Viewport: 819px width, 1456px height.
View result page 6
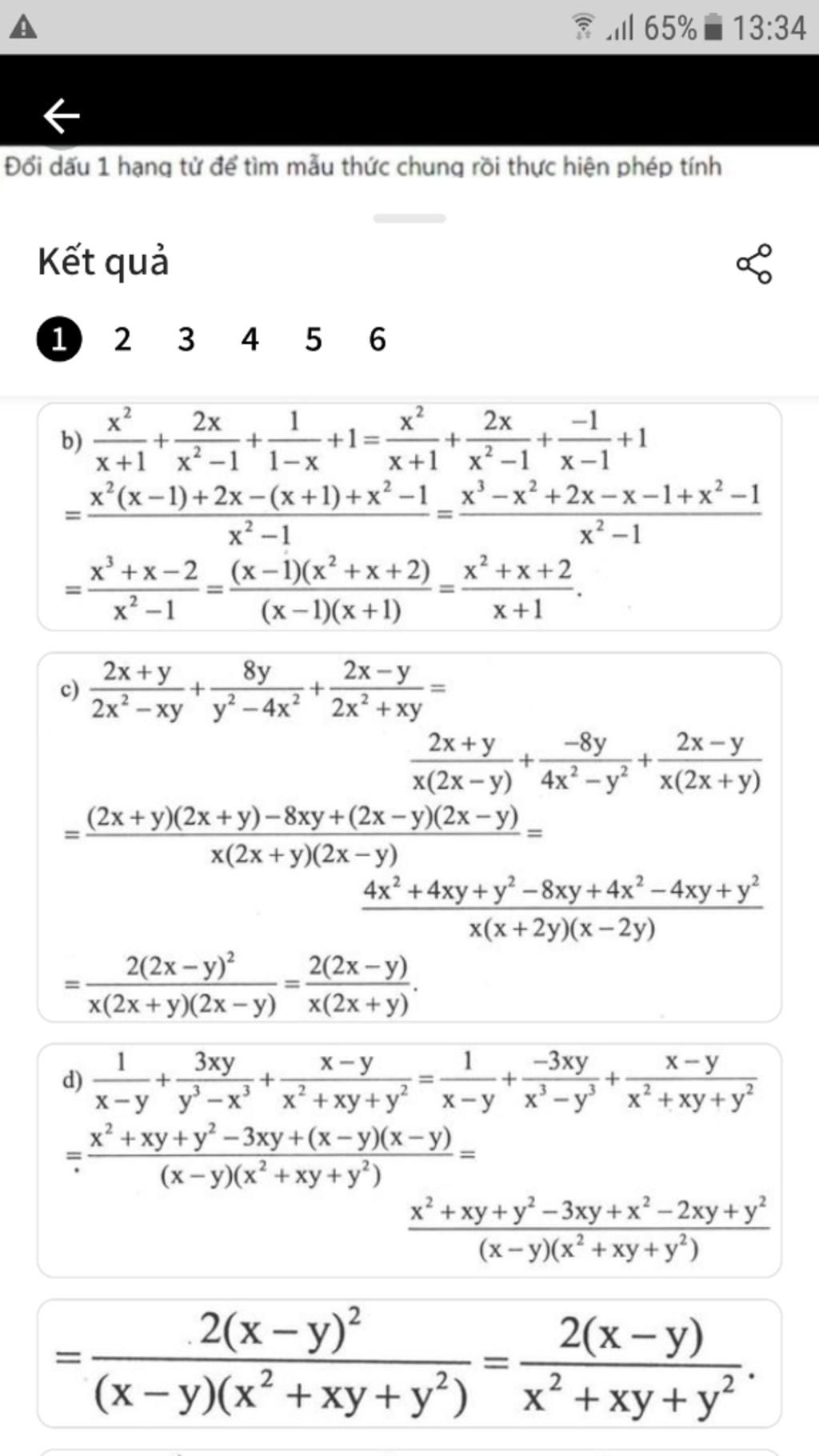[378, 339]
